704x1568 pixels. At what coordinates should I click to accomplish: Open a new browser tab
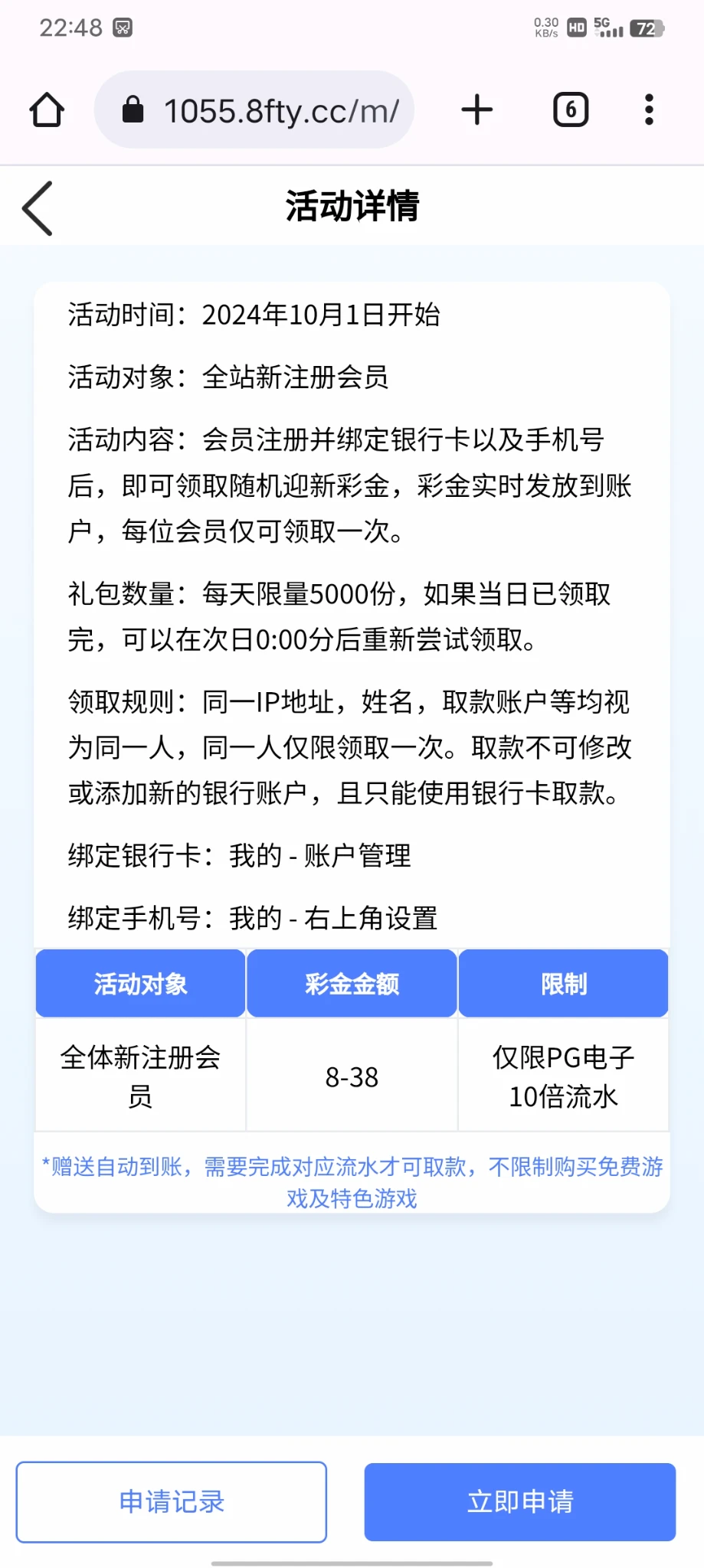(476, 110)
